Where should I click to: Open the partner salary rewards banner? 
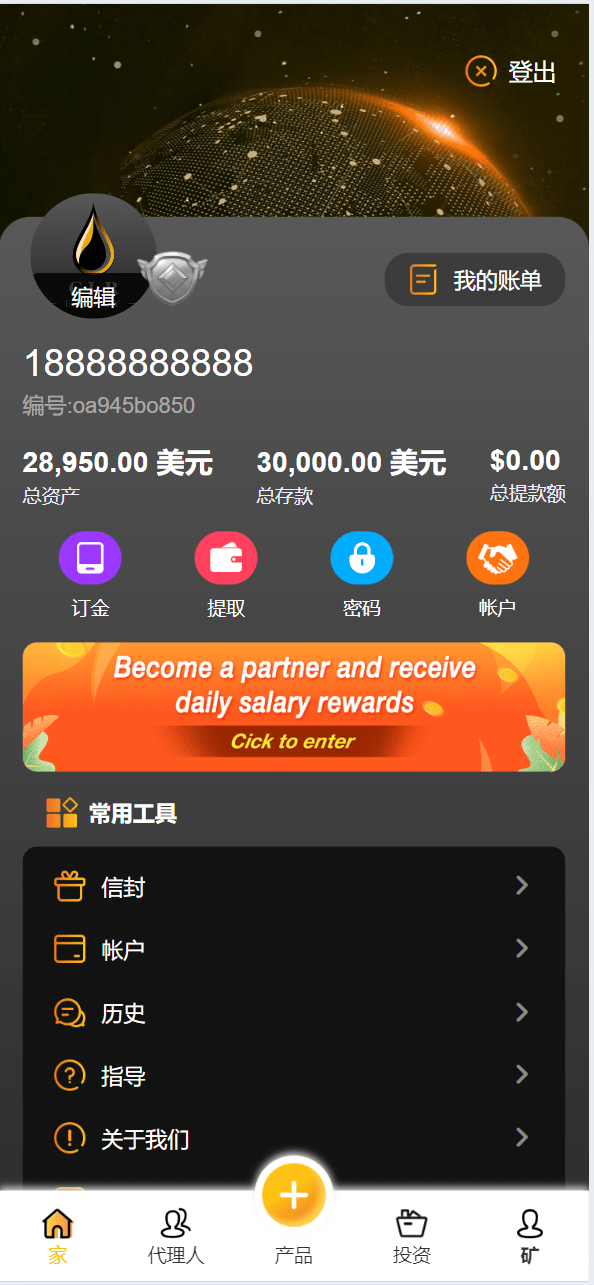point(294,707)
